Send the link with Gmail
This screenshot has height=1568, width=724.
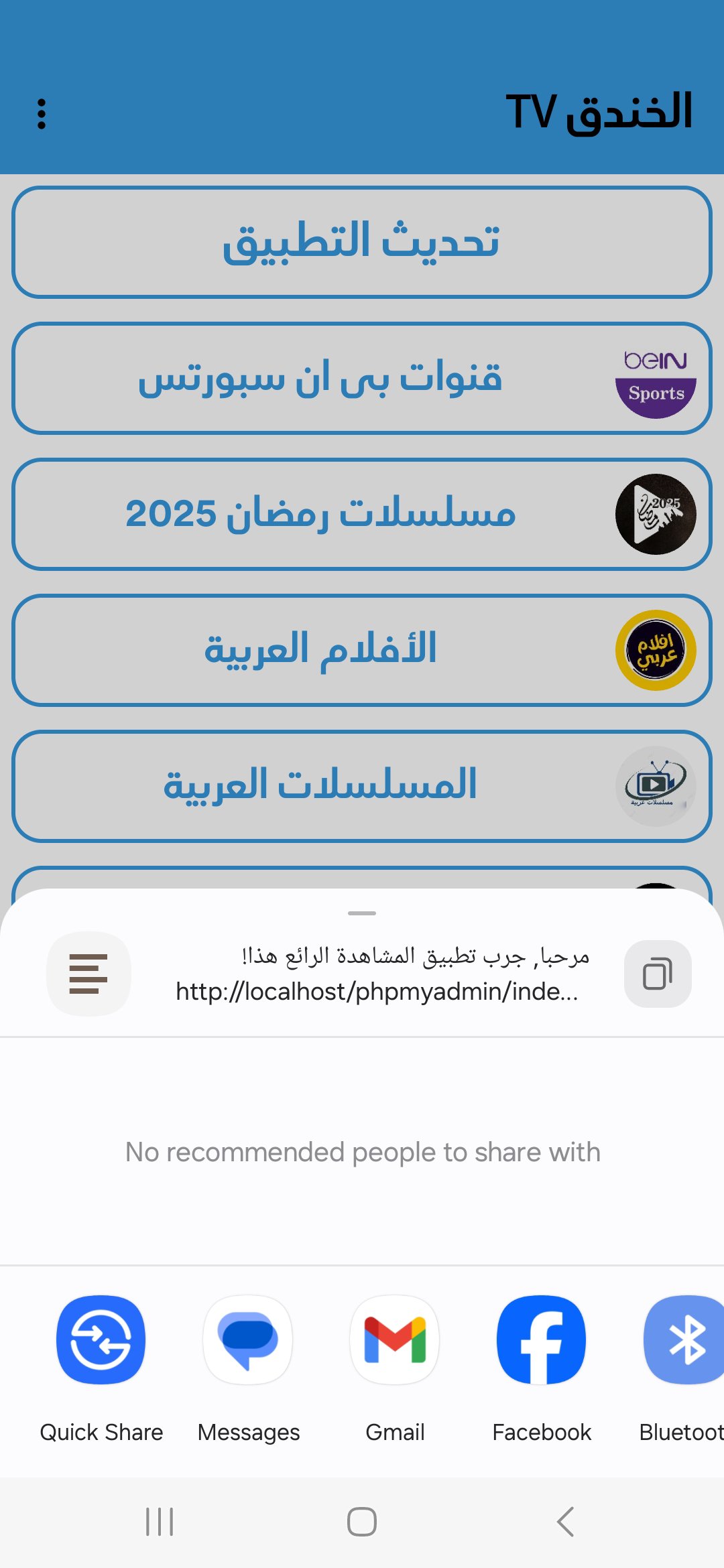(x=395, y=1340)
